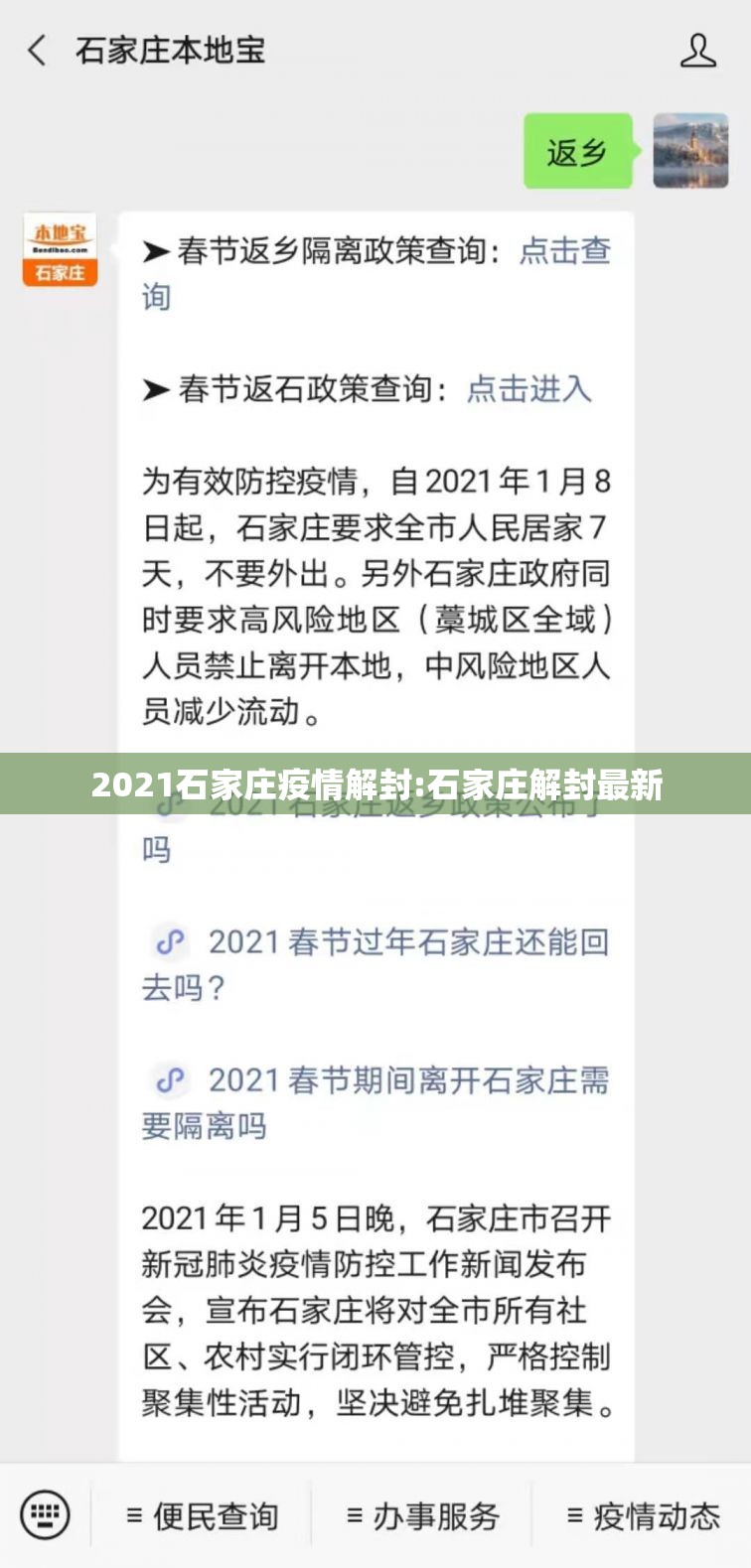Expand the 办事服务 menu
This screenshot has width=751, height=1568.
(422, 1515)
